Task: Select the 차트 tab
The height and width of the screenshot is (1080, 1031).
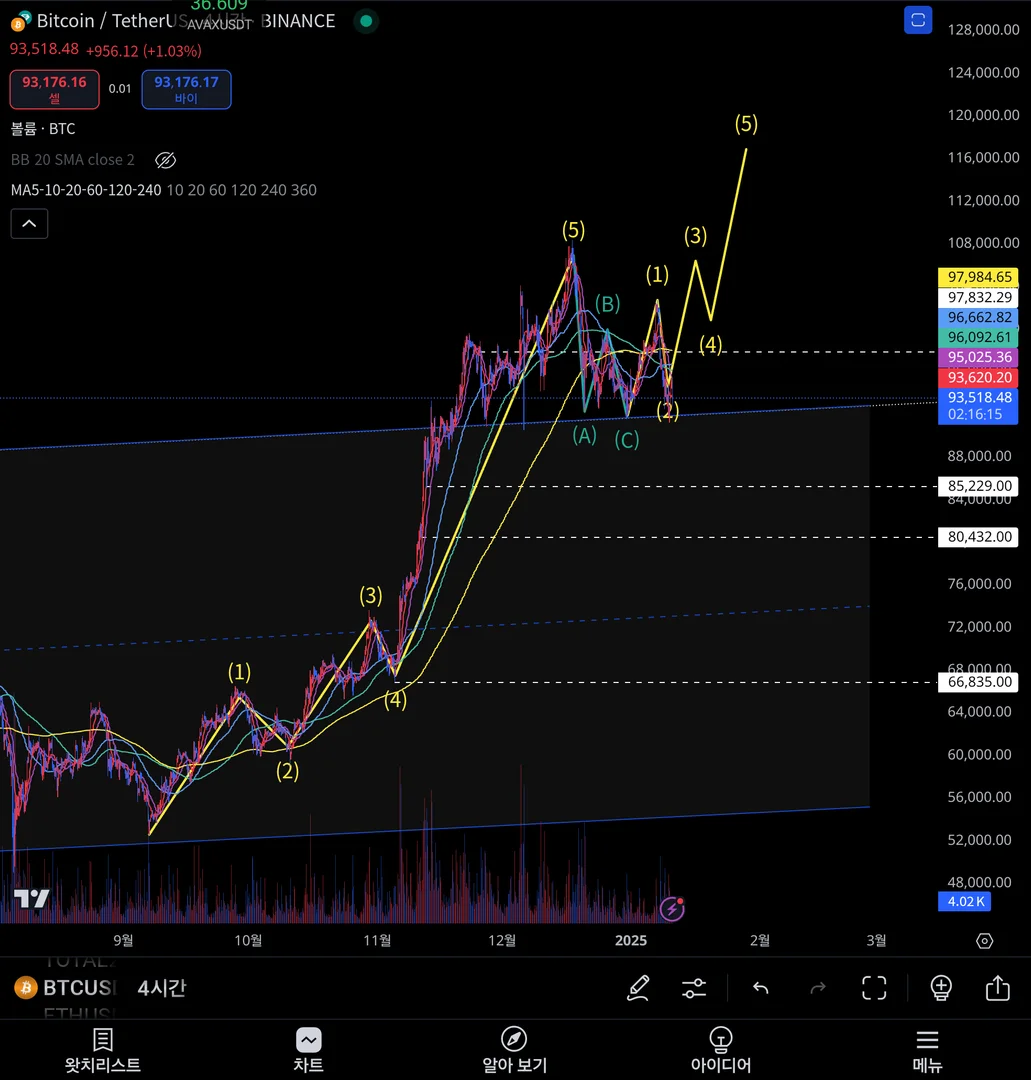Action: [308, 1049]
